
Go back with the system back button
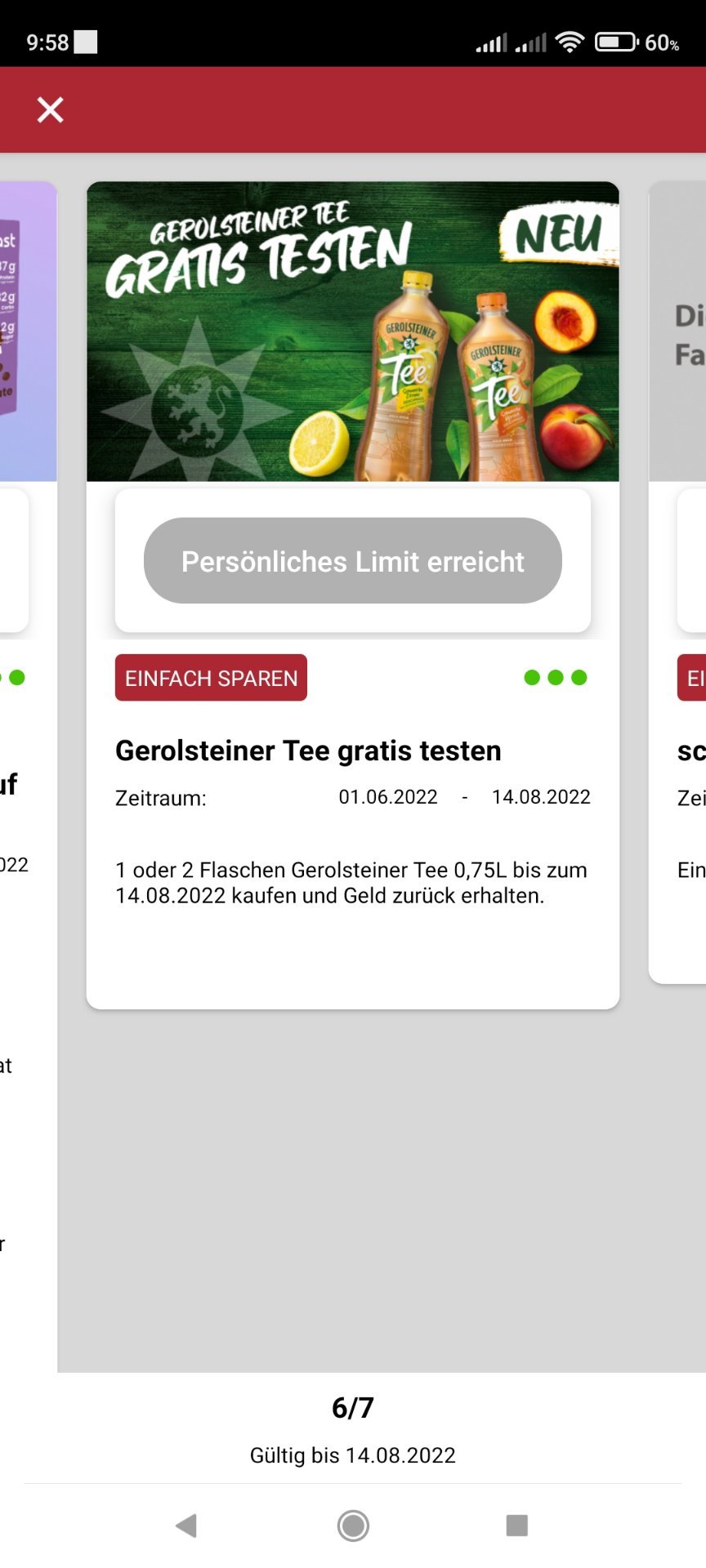(x=187, y=1525)
